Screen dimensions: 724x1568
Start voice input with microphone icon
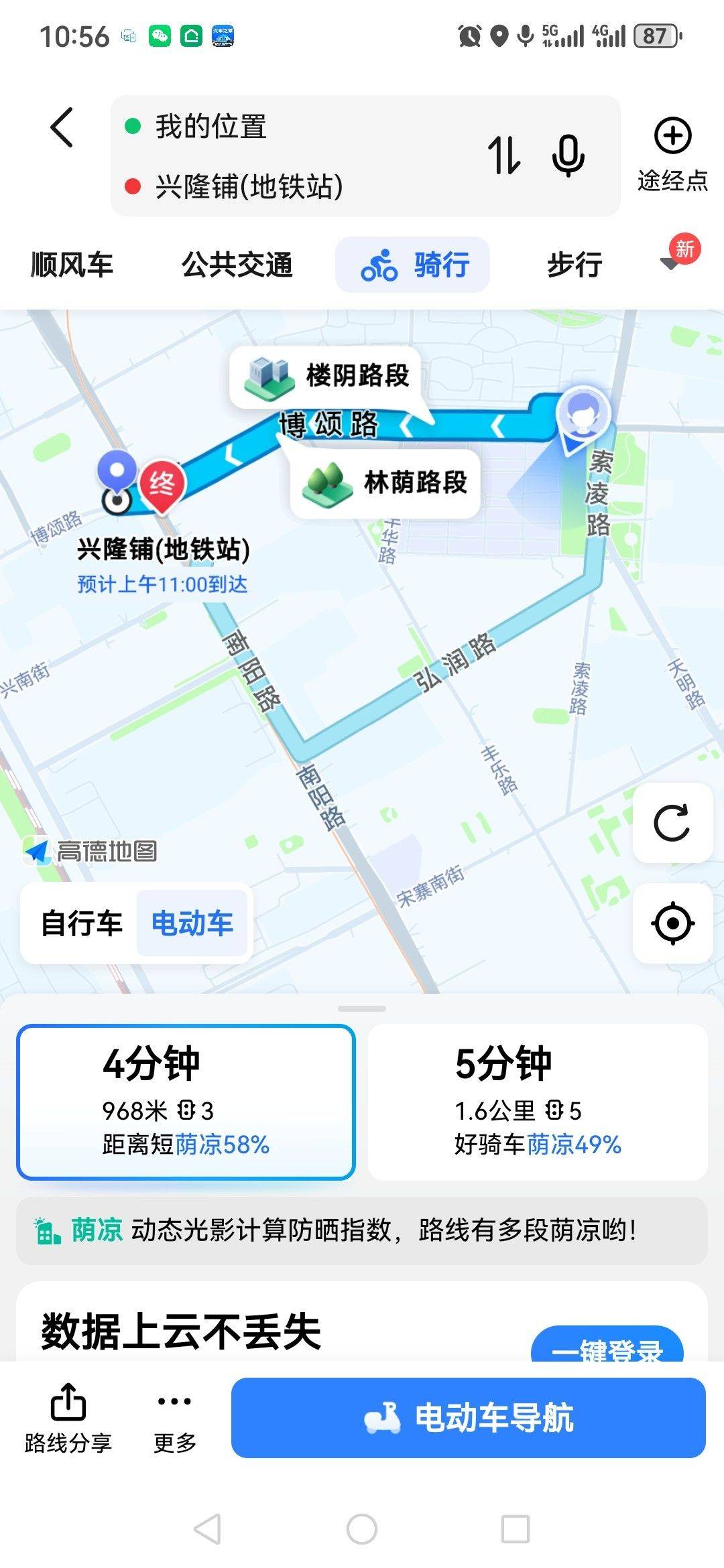[568, 155]
